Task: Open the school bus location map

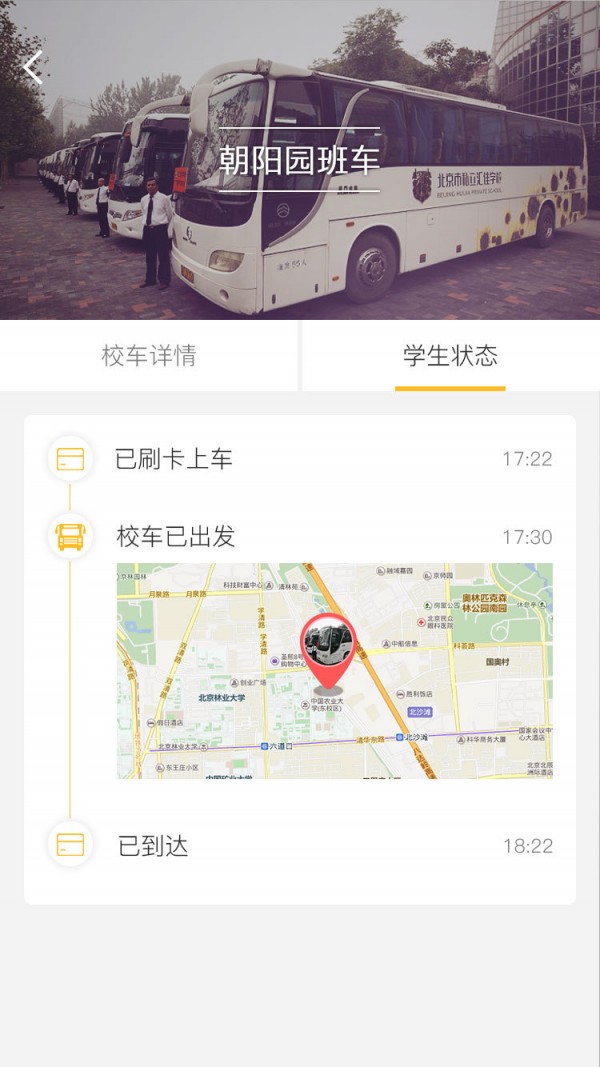Action: click(334, 670)
